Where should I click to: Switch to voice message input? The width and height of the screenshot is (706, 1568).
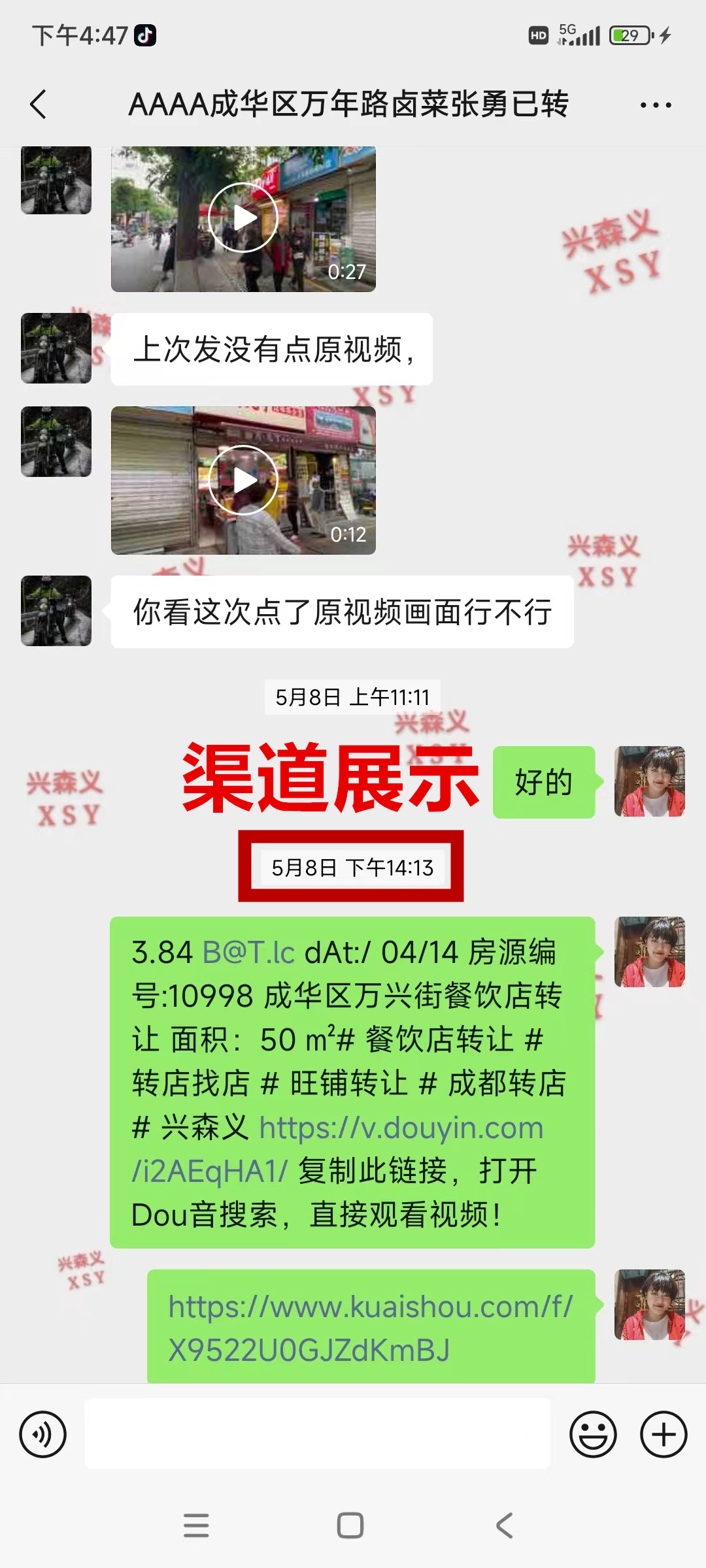43,1435
